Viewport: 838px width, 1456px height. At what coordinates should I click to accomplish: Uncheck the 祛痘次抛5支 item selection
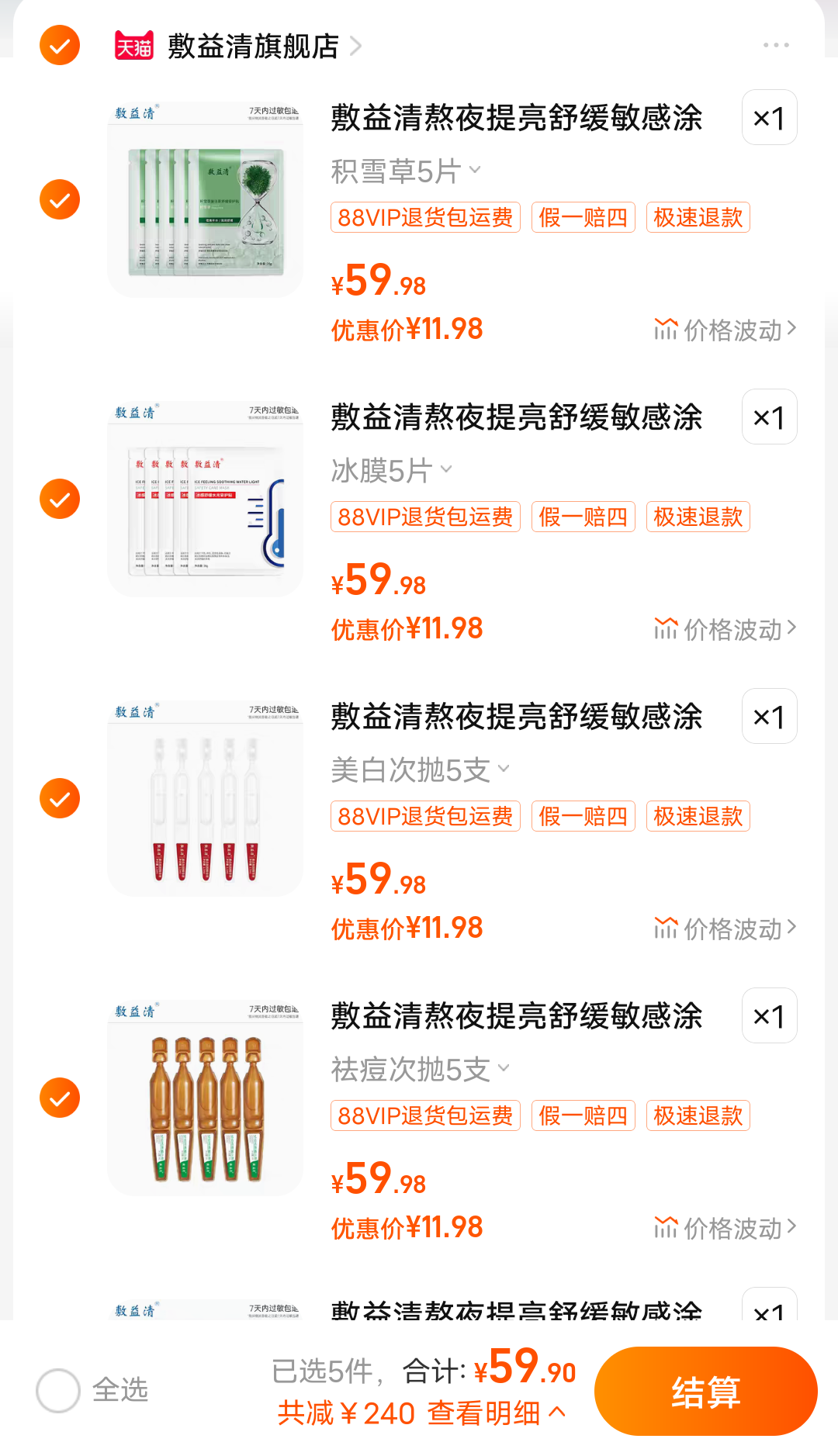(x=58, y=1098)
